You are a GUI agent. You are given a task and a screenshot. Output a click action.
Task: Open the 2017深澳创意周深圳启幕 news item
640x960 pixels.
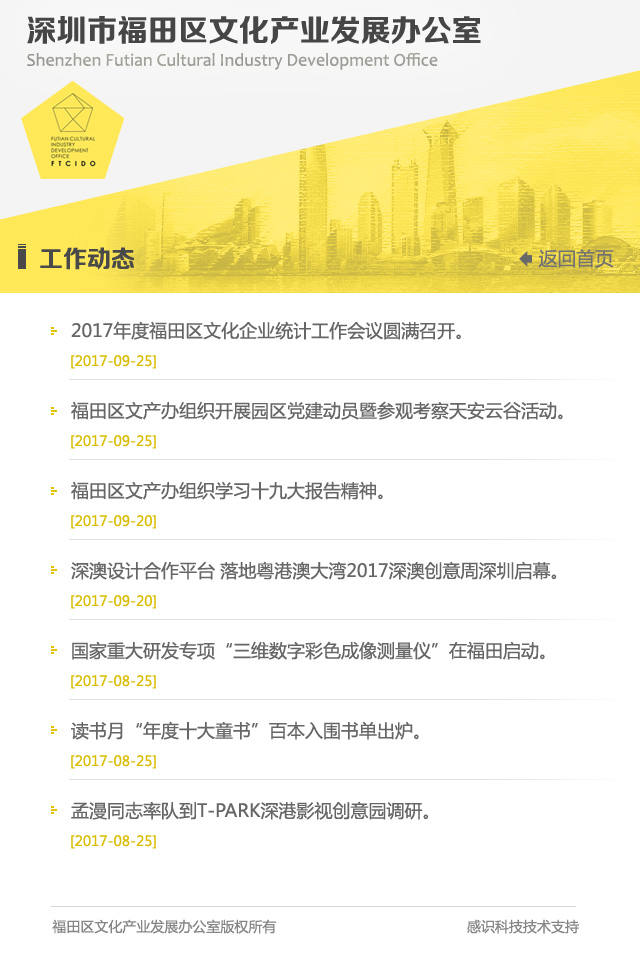tap(313, 571)
